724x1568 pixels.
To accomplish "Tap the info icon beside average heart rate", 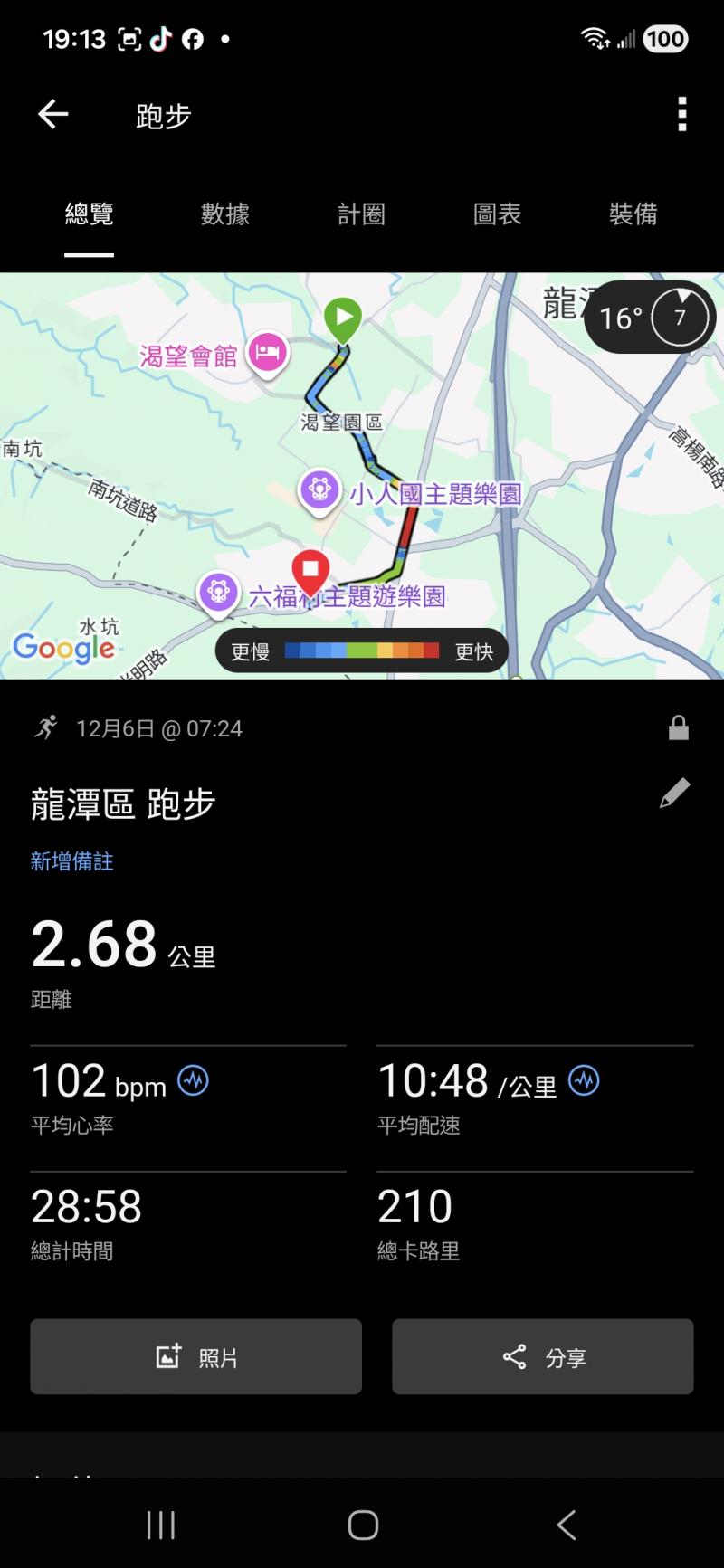I will tap(193, 1080).
